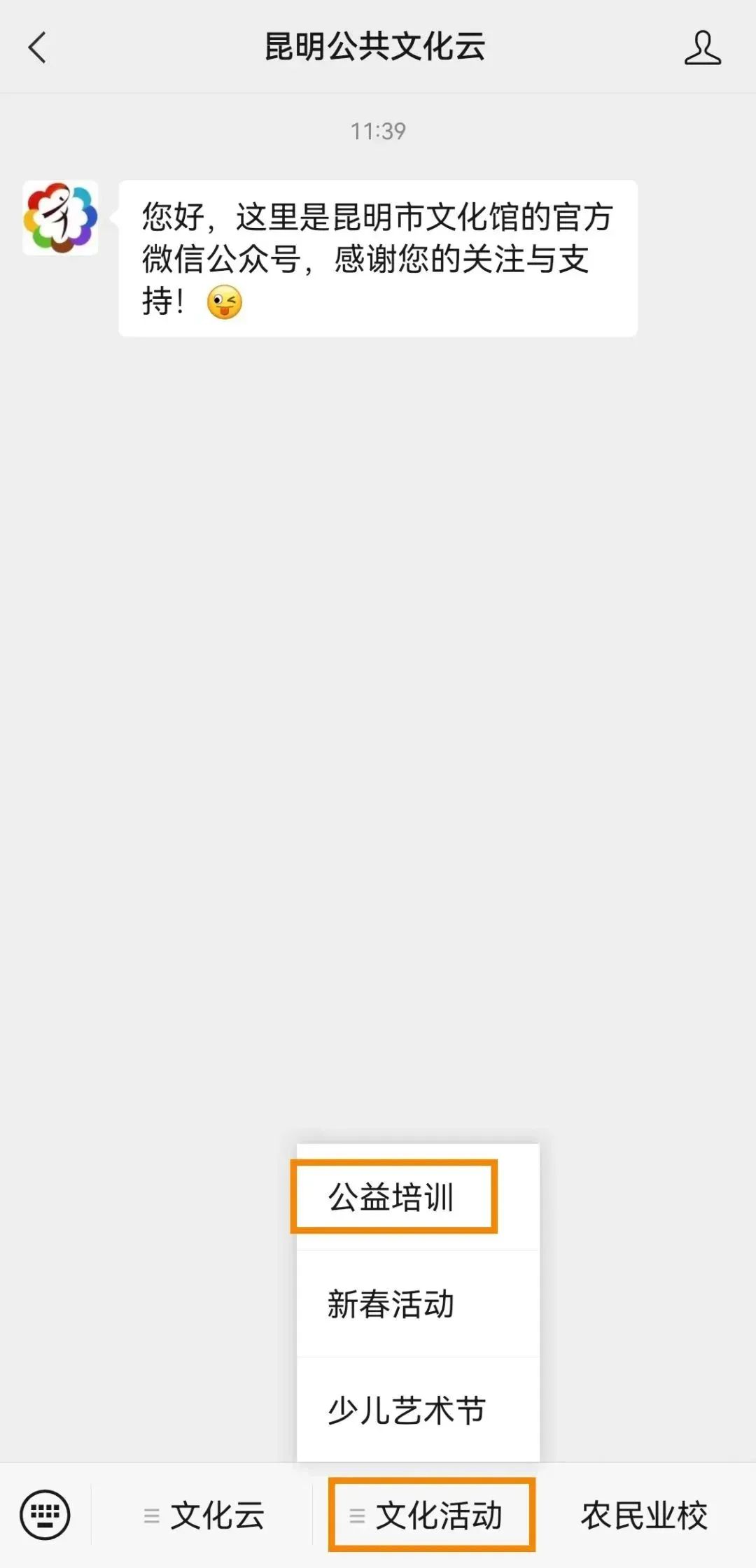
Task: Open the account profile icon
Action: click(702, 48)
